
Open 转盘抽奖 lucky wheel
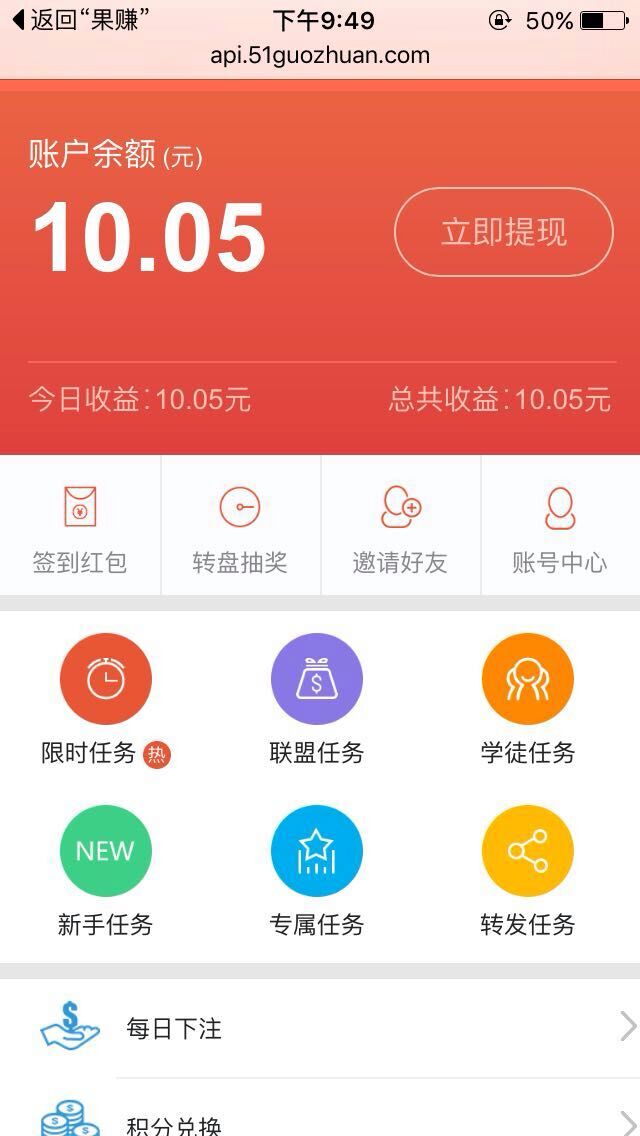240,526
